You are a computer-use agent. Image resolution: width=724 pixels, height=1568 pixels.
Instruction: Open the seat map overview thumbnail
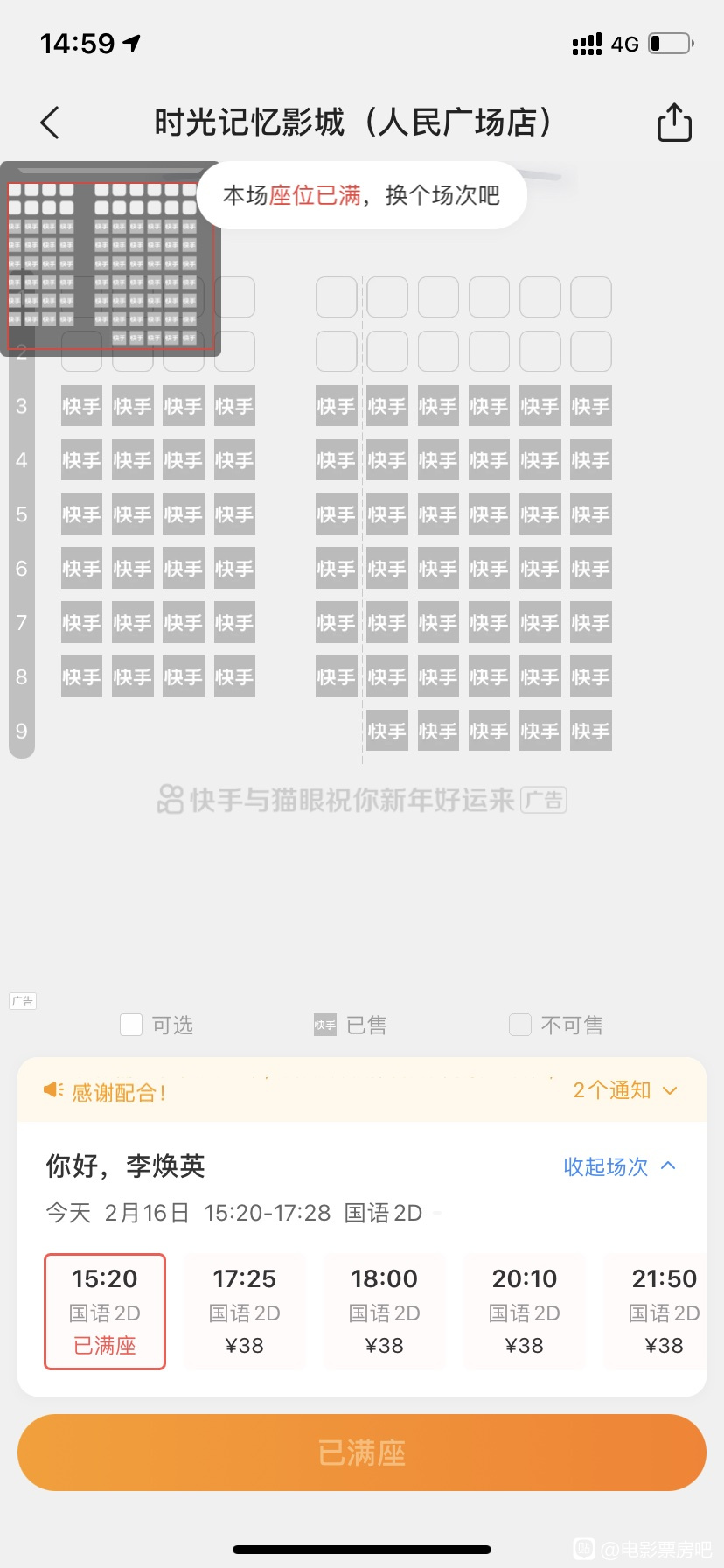(x=110, y=259)
